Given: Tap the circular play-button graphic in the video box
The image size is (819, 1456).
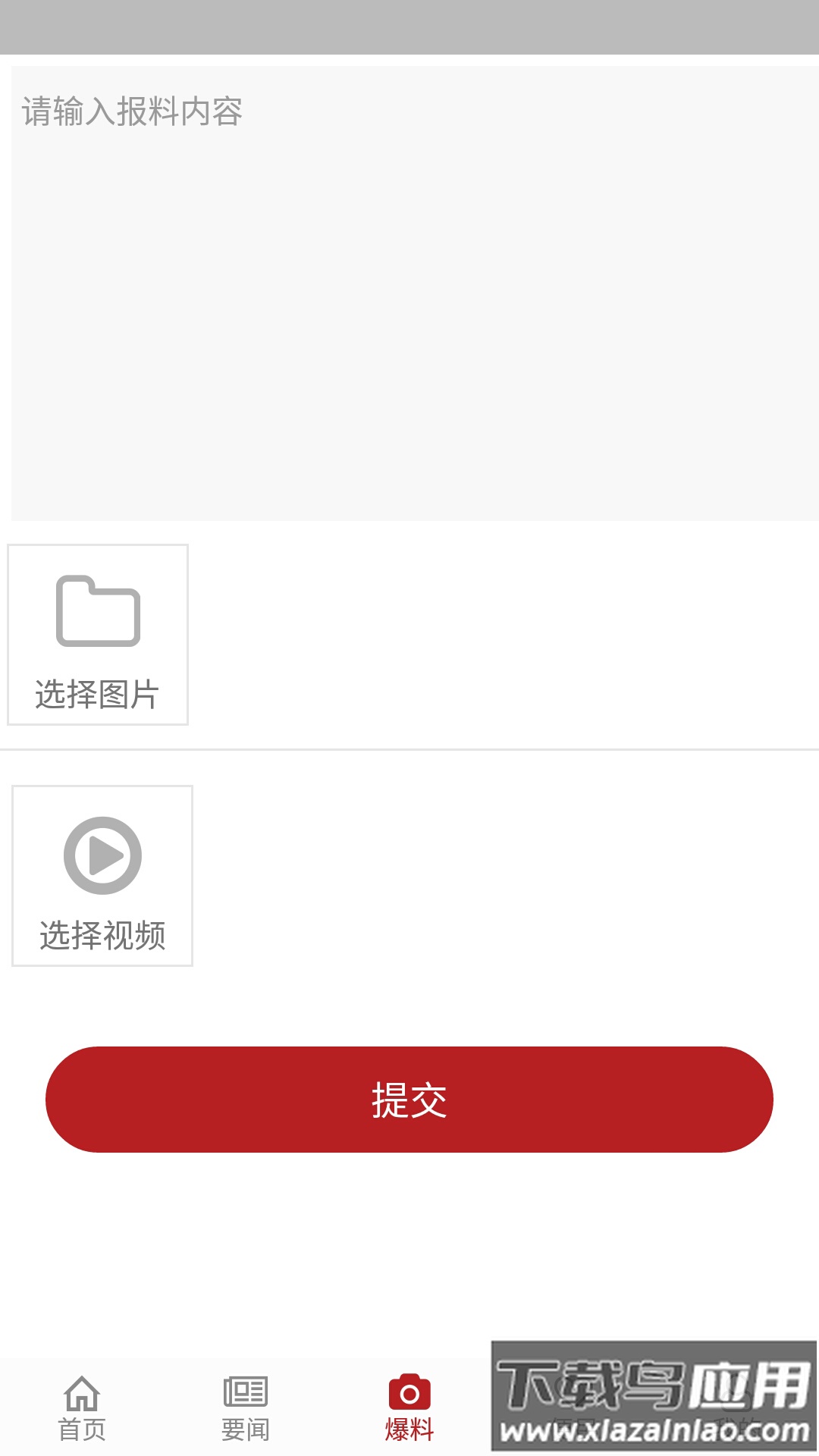Looking at the screenshot, I should pyautogui.click(x=101, y=854).
